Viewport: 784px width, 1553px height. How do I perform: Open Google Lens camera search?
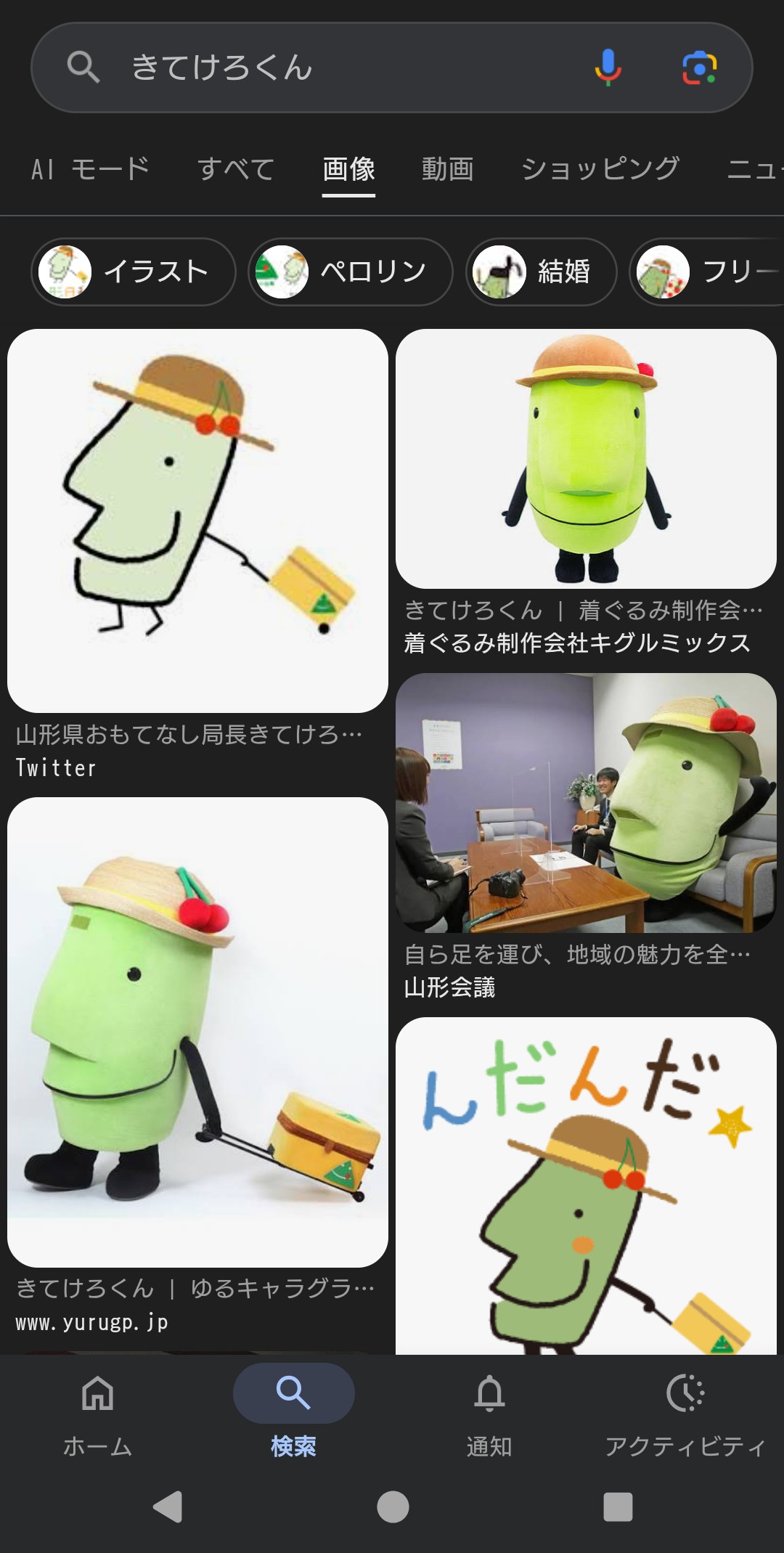(699, 68)
